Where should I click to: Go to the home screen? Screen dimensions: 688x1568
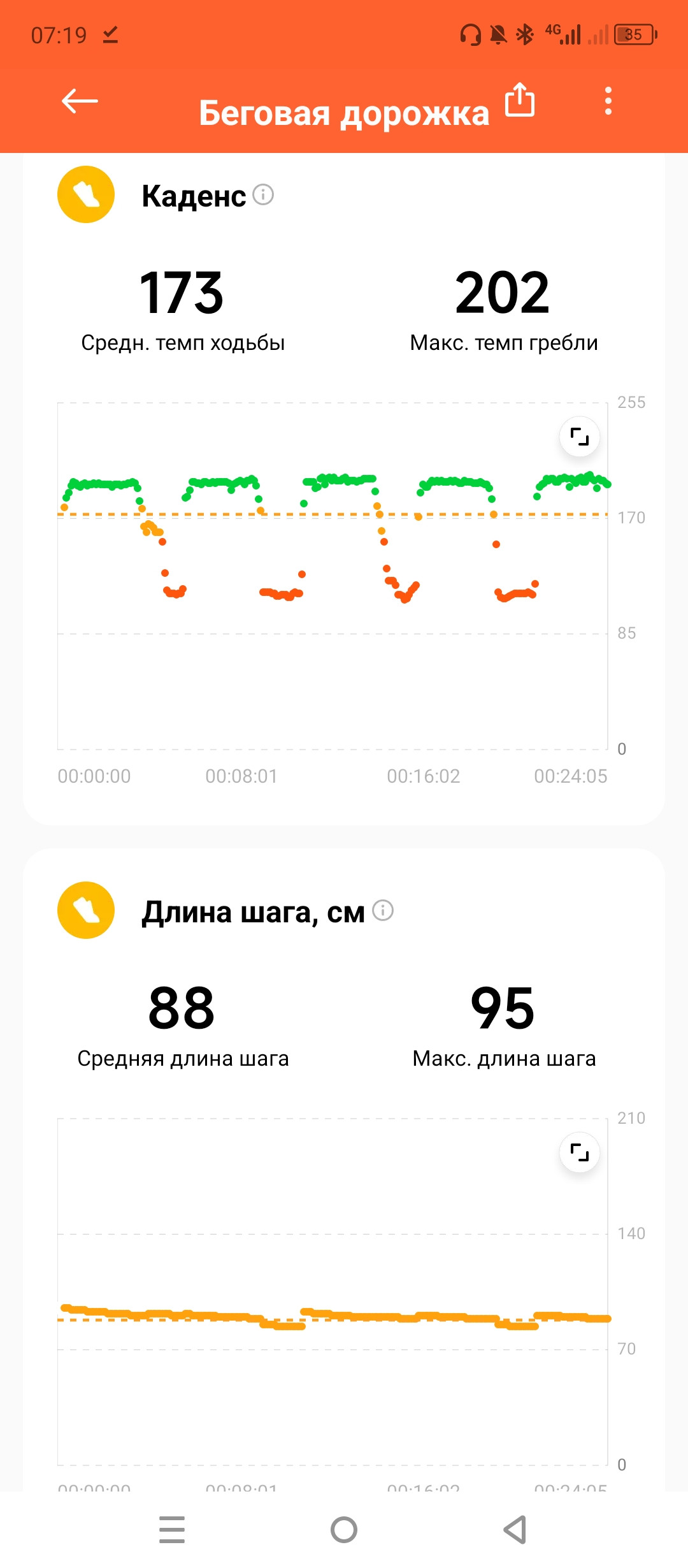click(x=344, y=1530)
